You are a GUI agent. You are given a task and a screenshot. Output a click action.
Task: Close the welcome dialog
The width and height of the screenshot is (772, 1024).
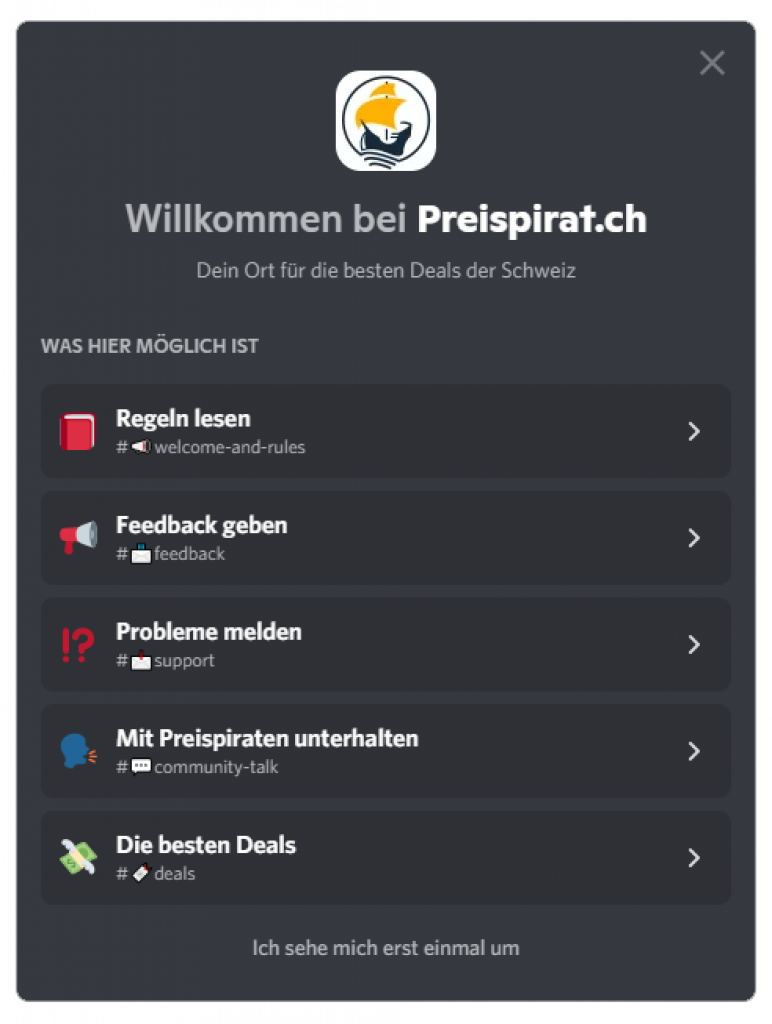(x=712, y=63)
